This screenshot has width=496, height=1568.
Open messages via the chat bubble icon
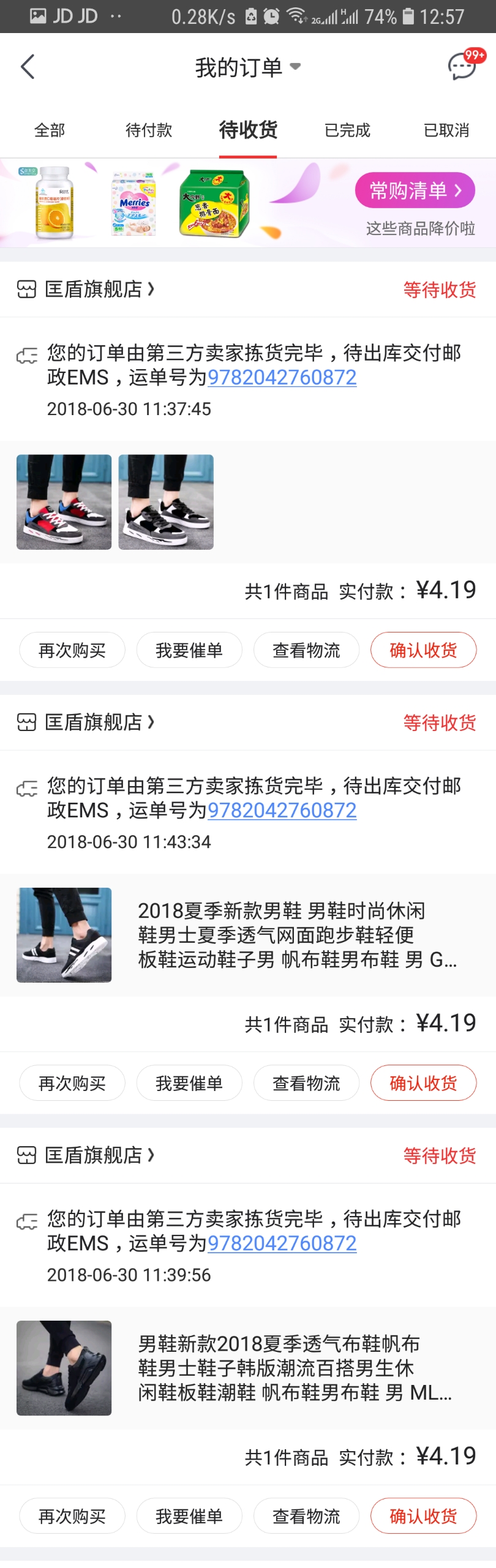coord(462,66)
